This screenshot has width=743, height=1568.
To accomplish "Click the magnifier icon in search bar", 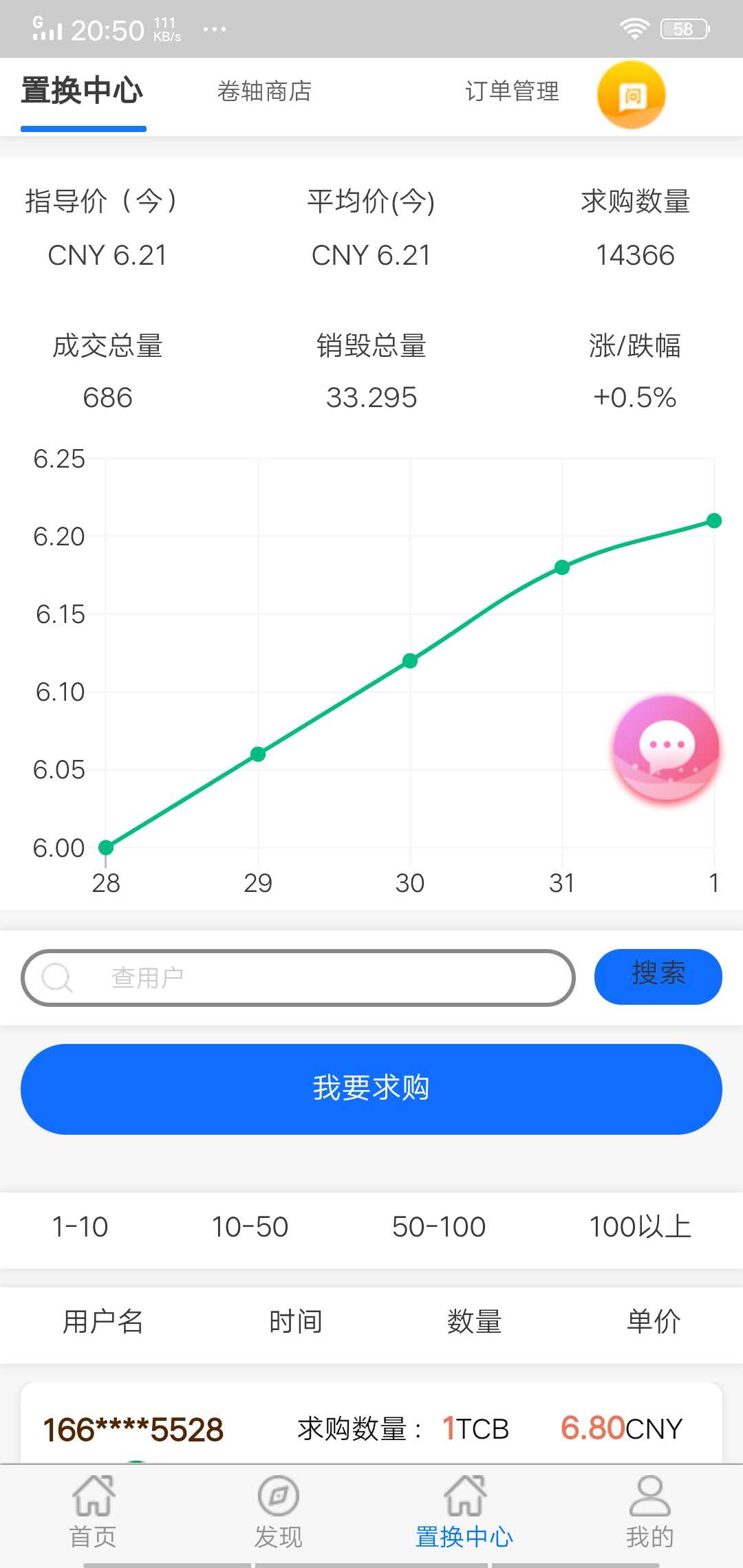I will tap(58, 977).
